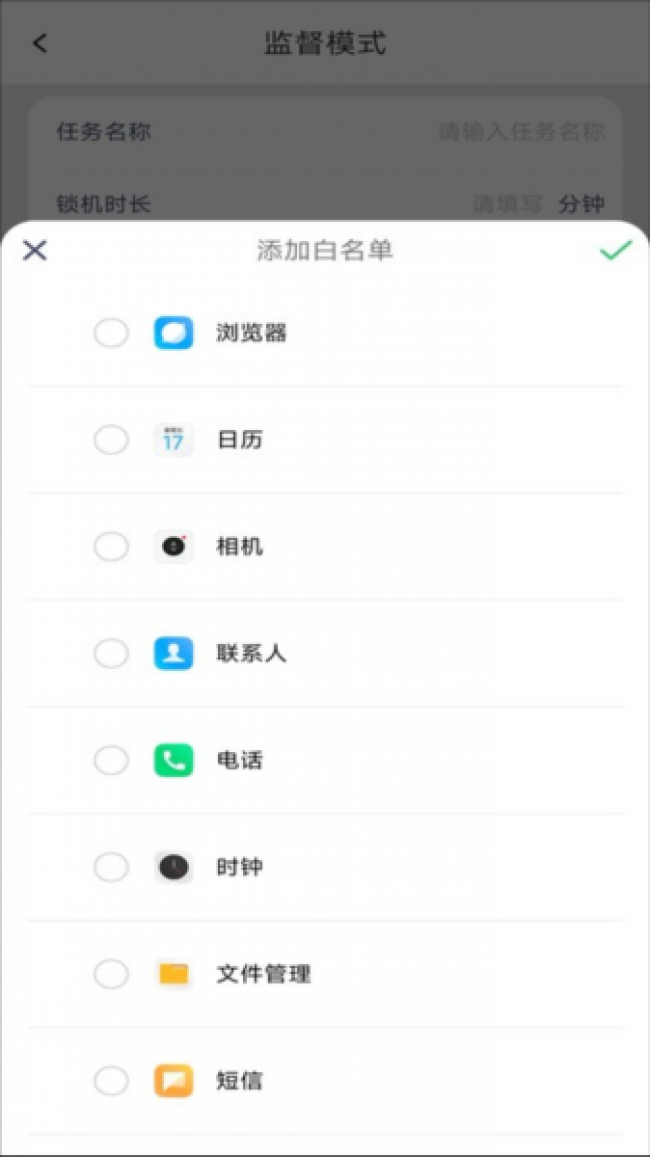
Task: Check the 日历 app option
Action: pyautogui.click(x=111, y=440)
